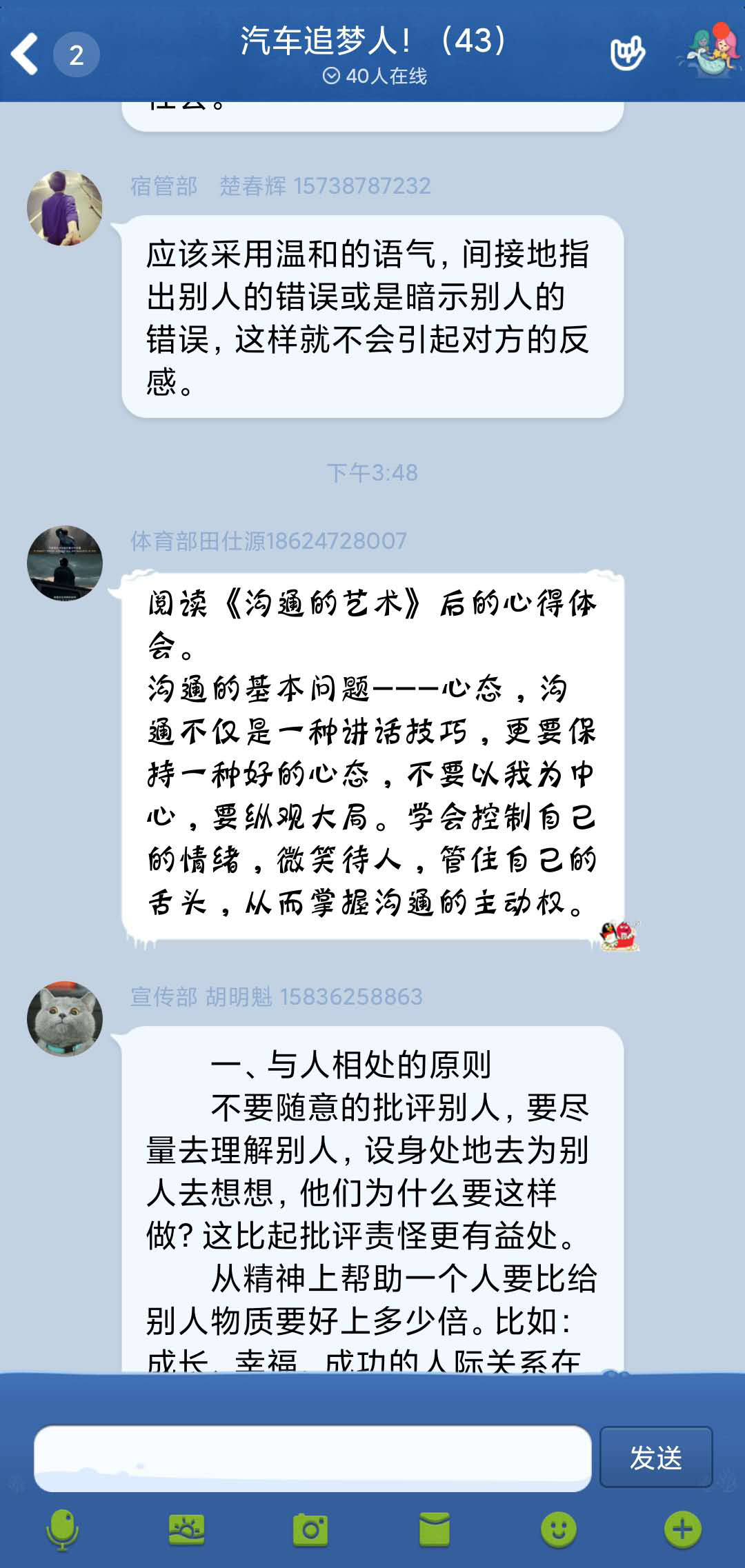Expand more options with plus icon
Viewport: 745px width, 1568px height.
coord(682,1529)
